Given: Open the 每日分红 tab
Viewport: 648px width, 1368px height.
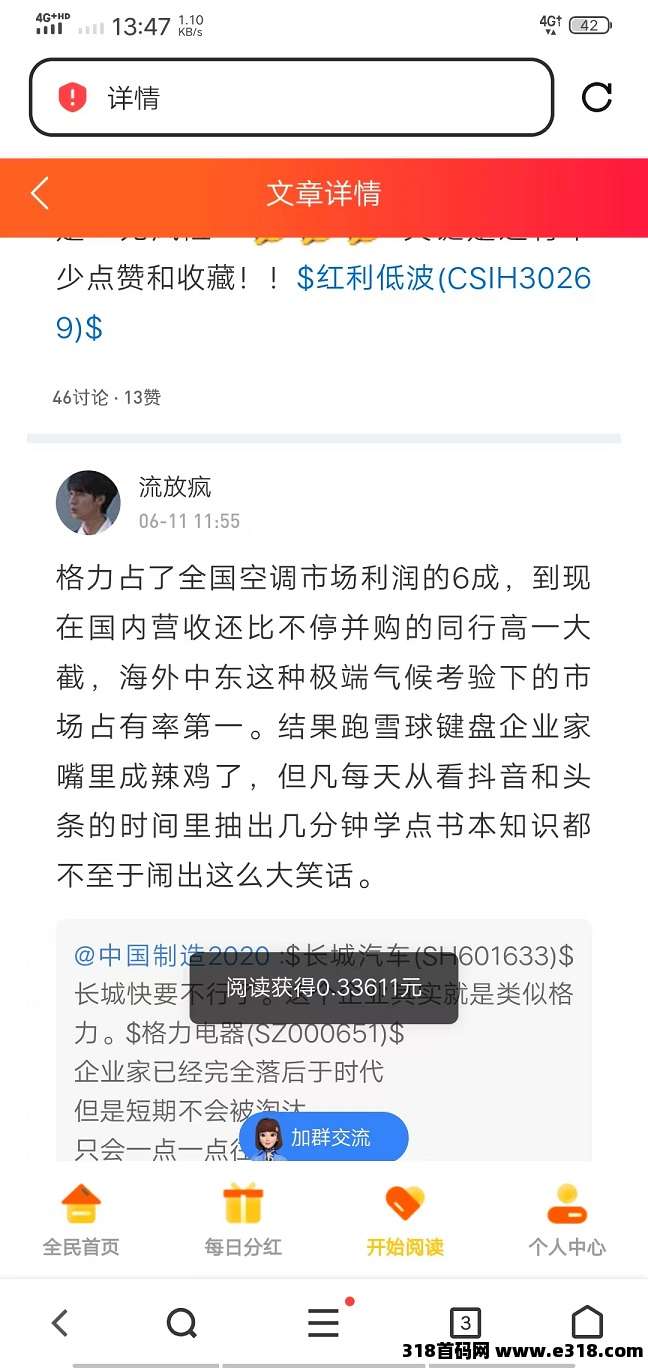Looking at the screenshot, I should coord(243,1219).
